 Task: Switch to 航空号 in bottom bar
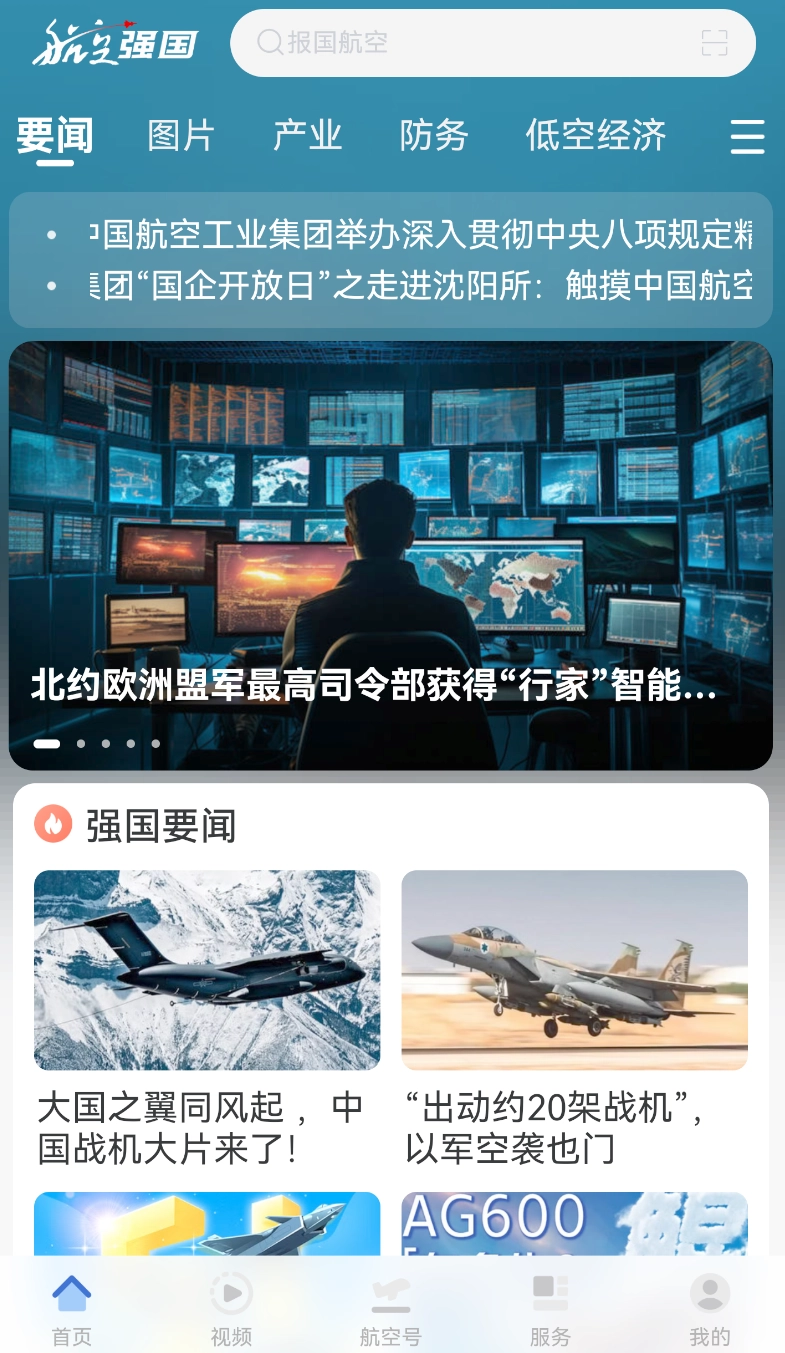click(x=391, y=1310)
